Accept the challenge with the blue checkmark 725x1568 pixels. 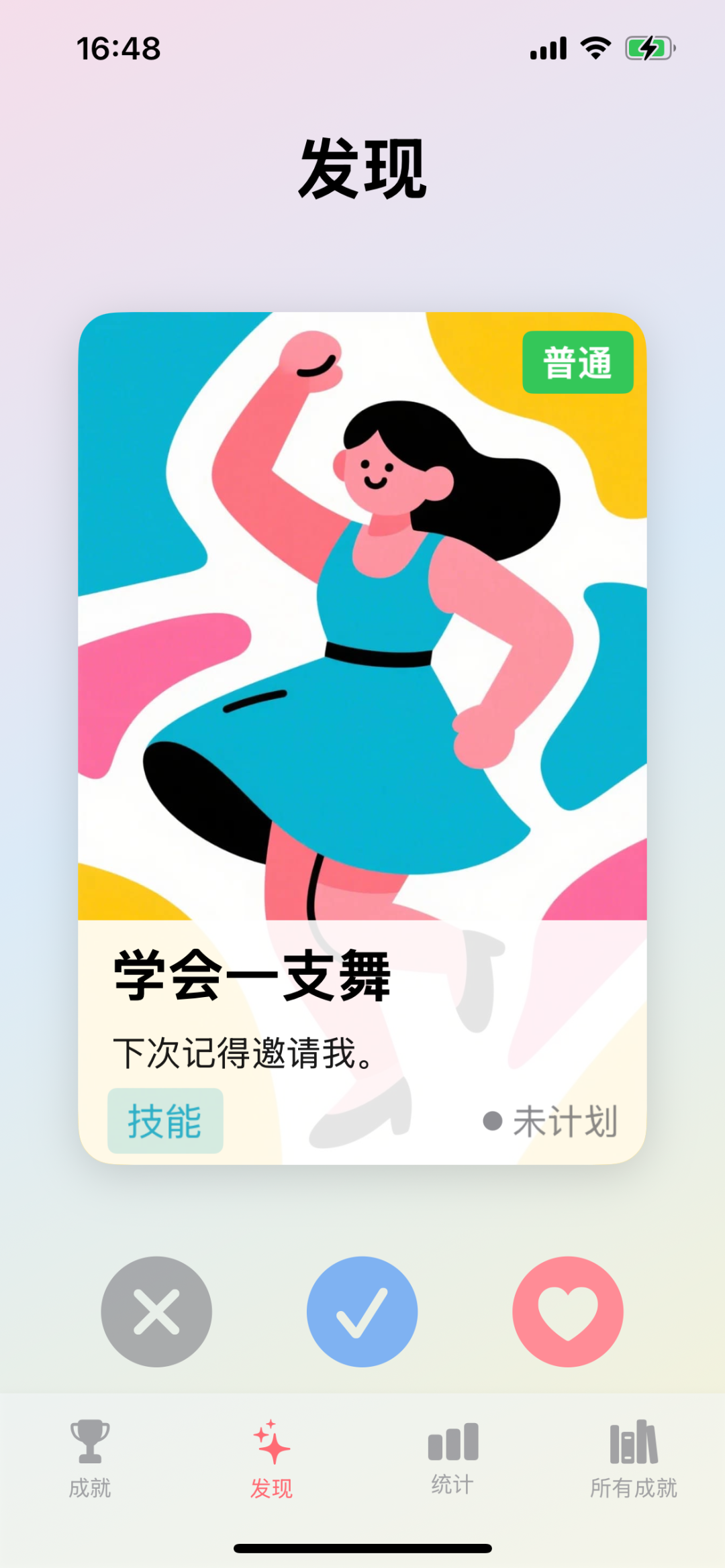362,1311
